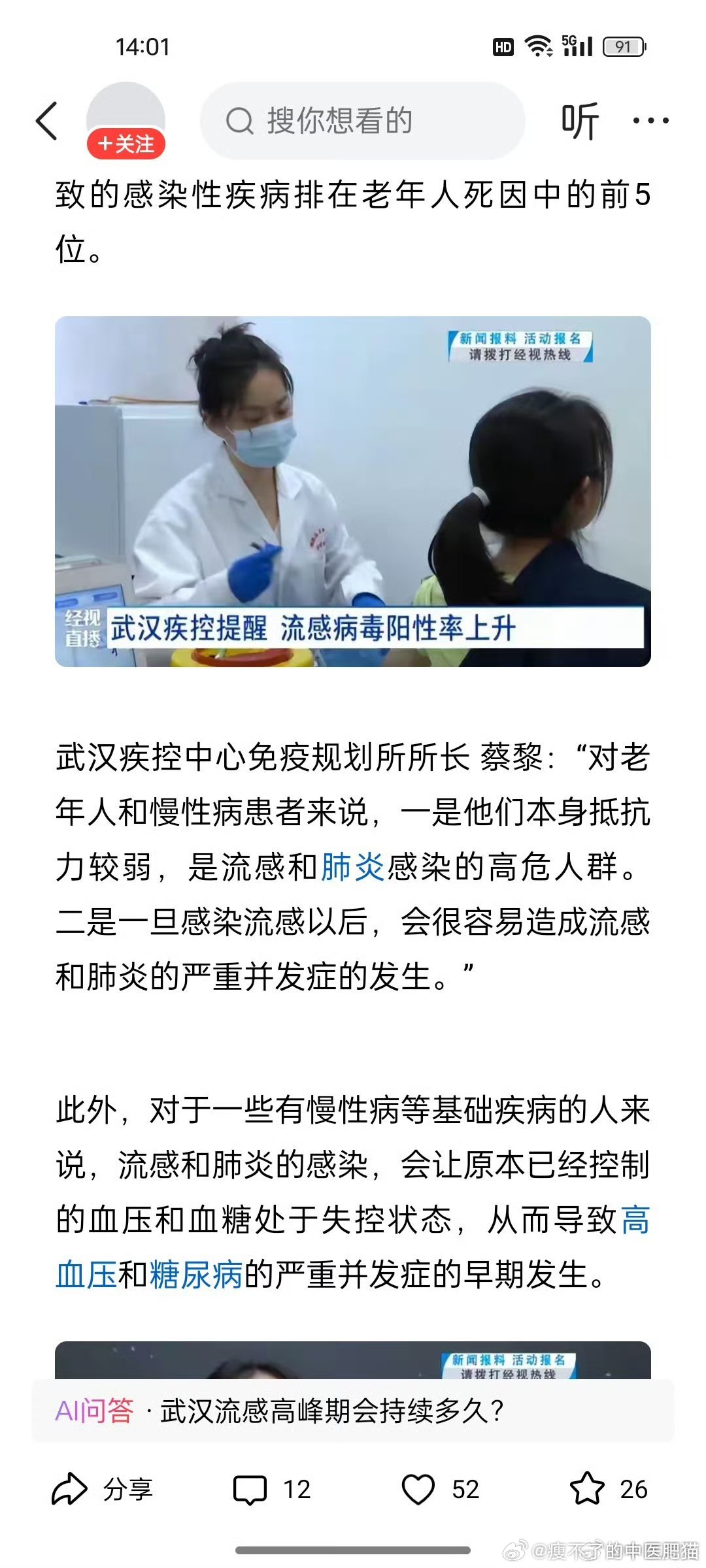Tap the 听 listen icon

580,122
